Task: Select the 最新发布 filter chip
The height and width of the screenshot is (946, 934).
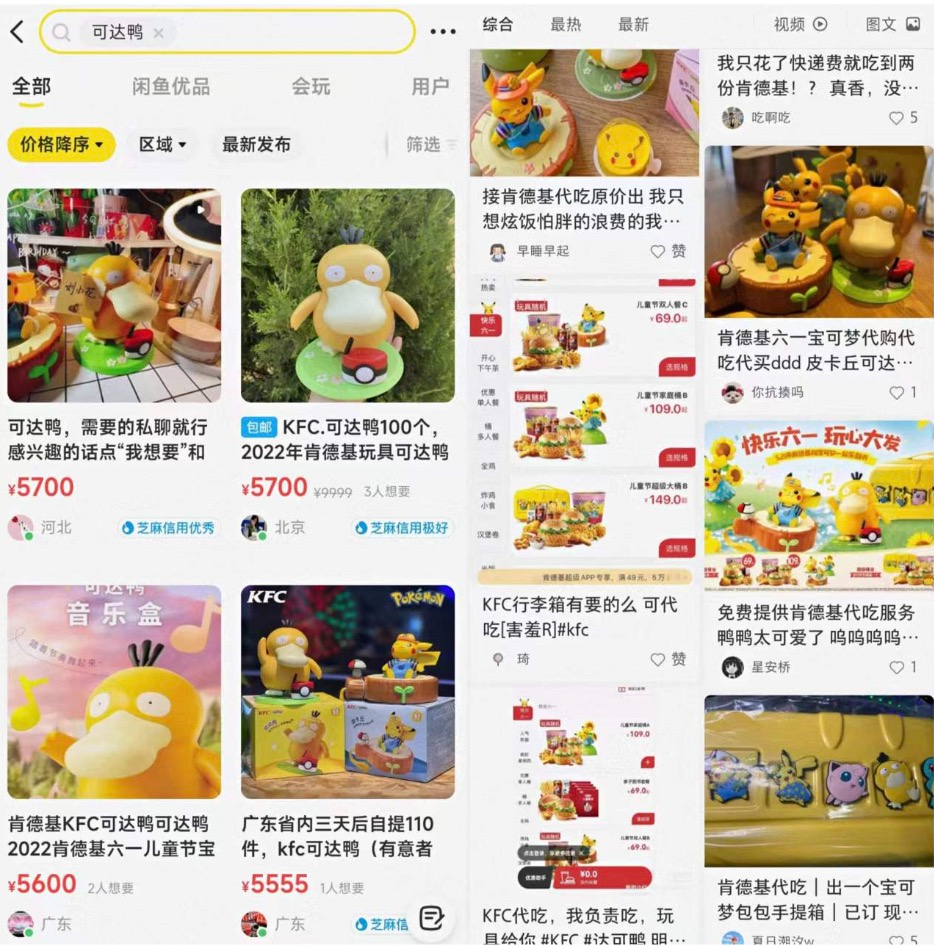Action: click(x=256, y=145)
